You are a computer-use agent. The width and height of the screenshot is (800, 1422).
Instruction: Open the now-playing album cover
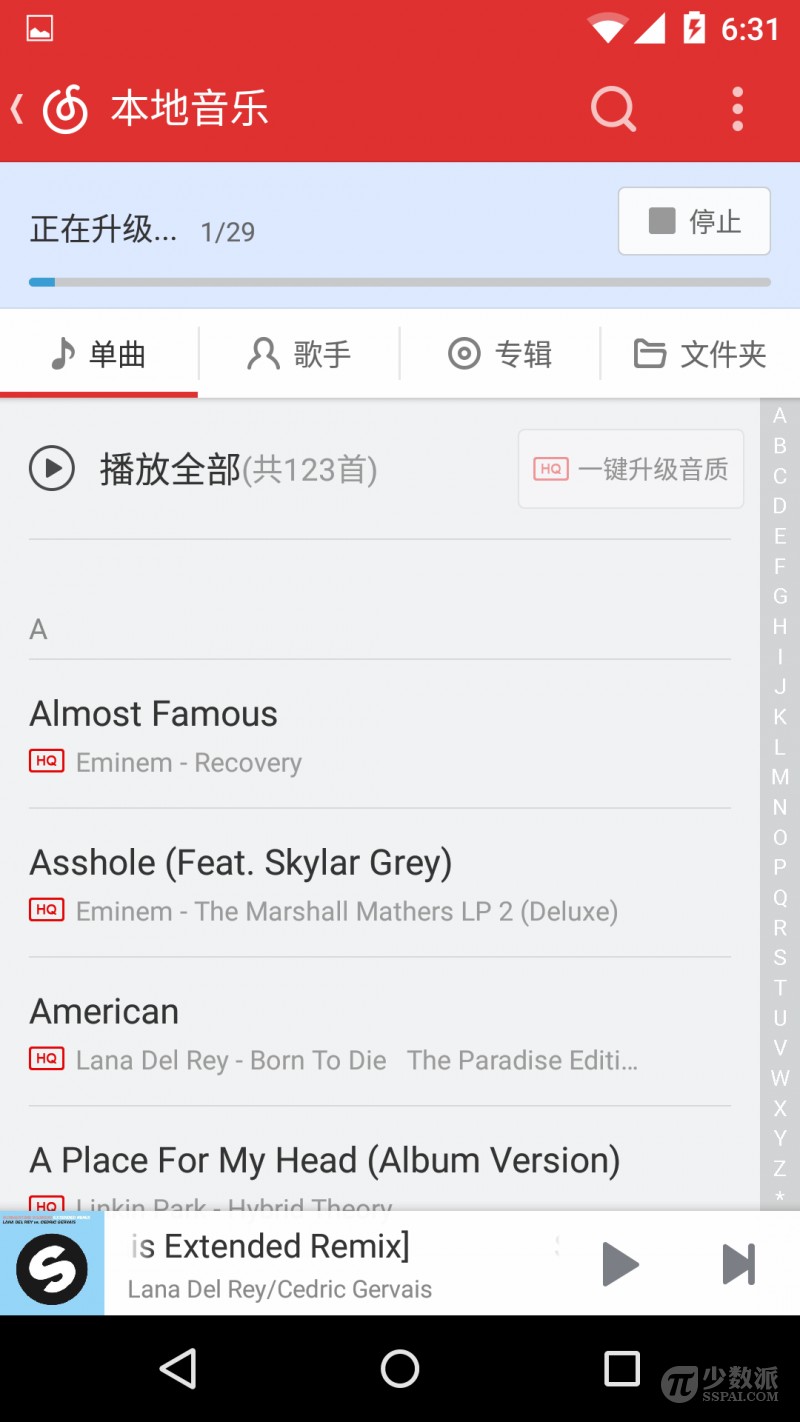[52, 1264]
